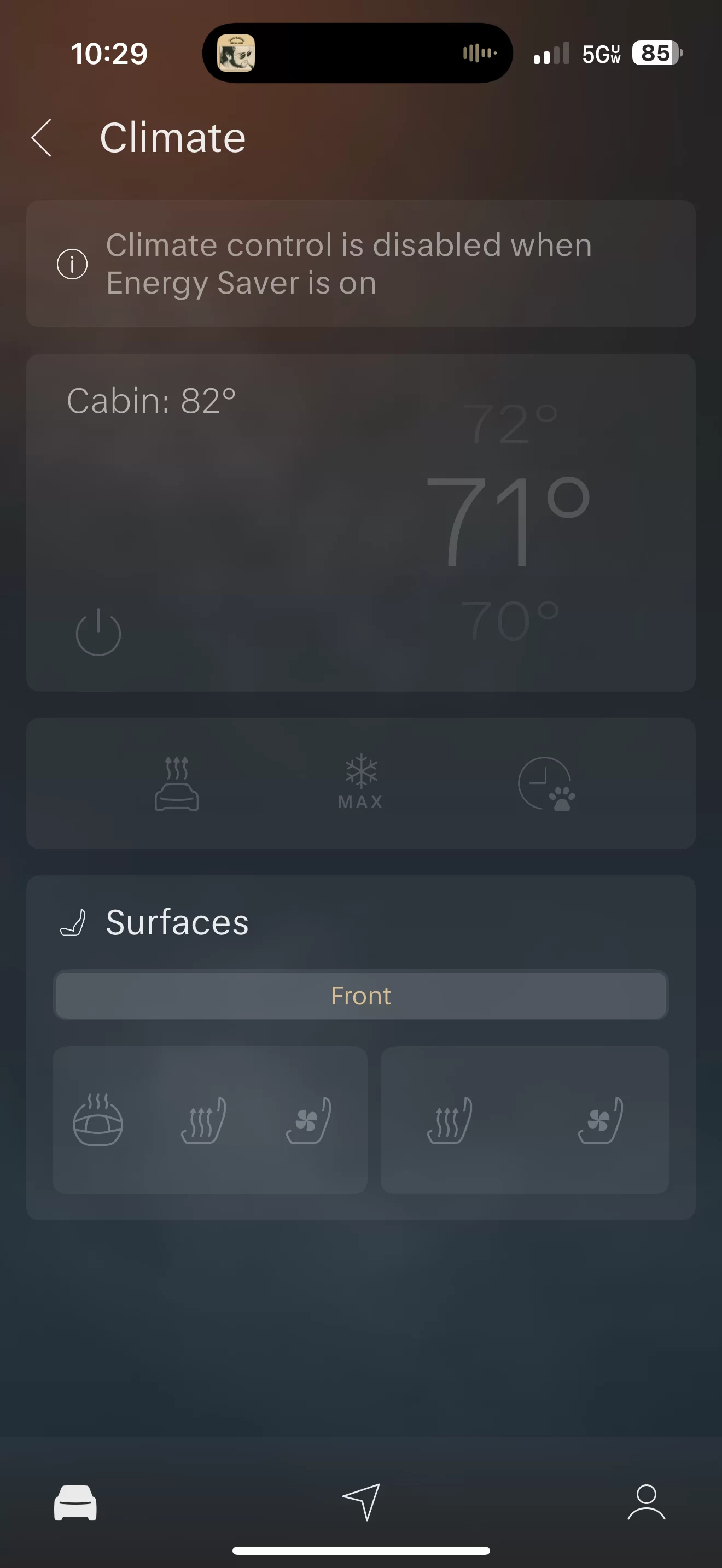Turn on the vehicle defrost mode
The image size is (722, 1568).
(x=177, y=783)
